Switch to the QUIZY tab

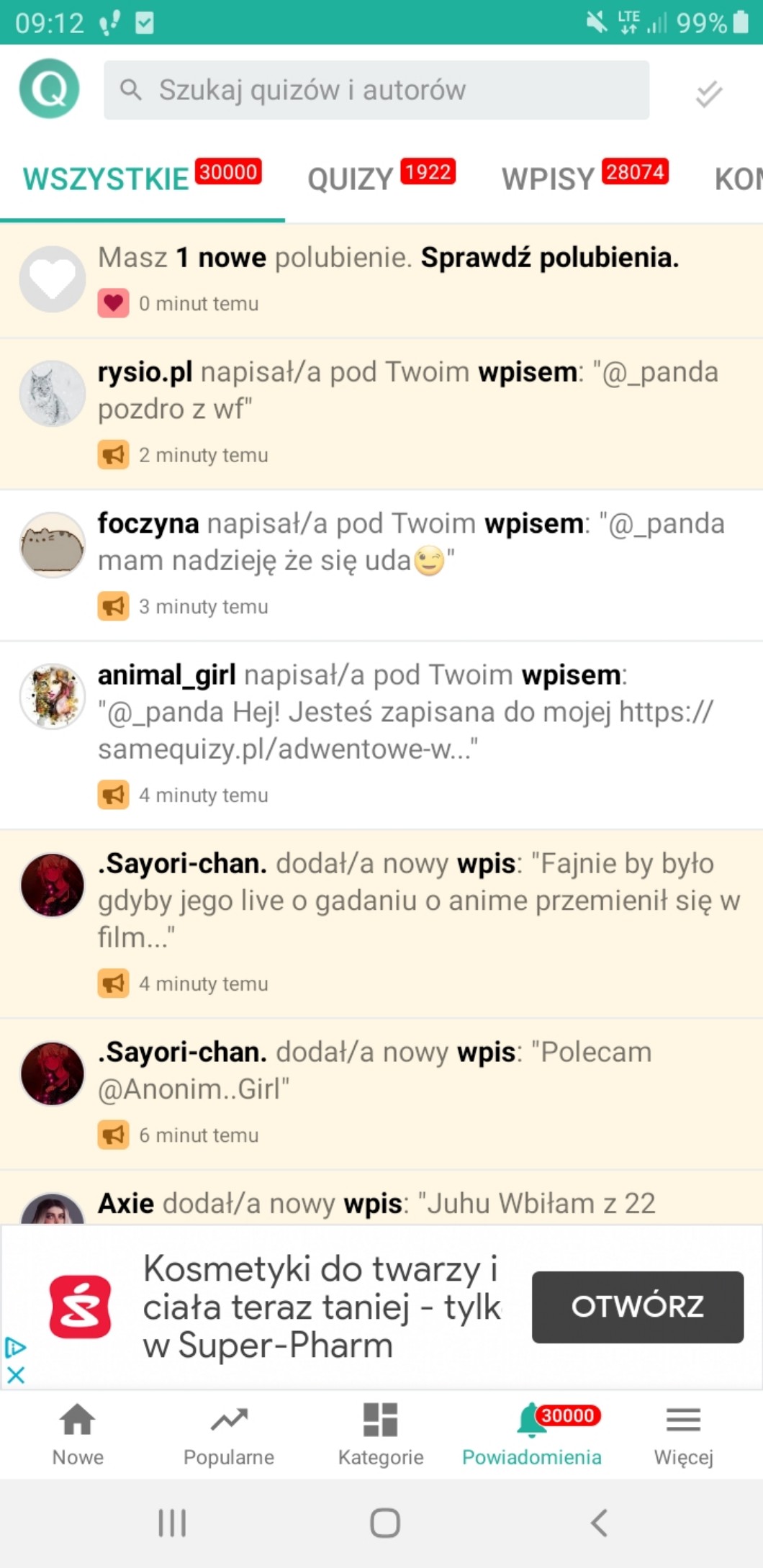[x=381, y=178]
